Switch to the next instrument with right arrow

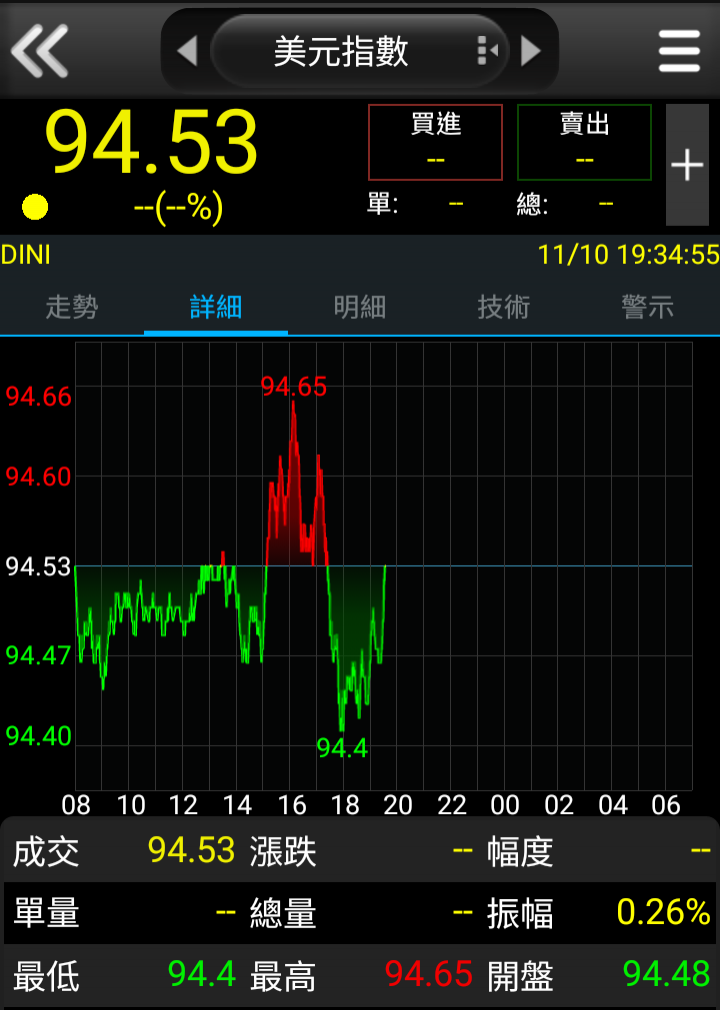[x=531, y=50]
